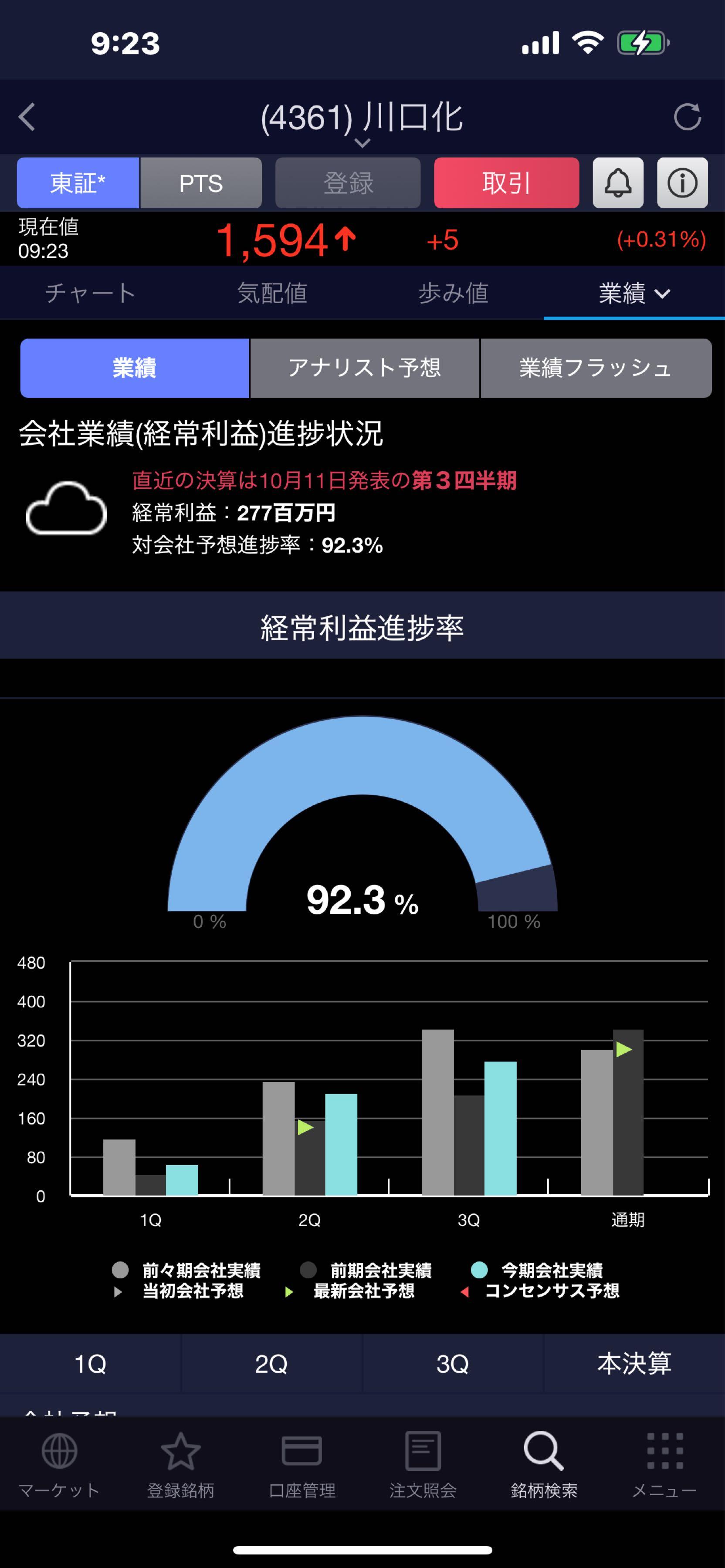Refresh the stock data
725x1568 pixels.
tap(687, 117)
